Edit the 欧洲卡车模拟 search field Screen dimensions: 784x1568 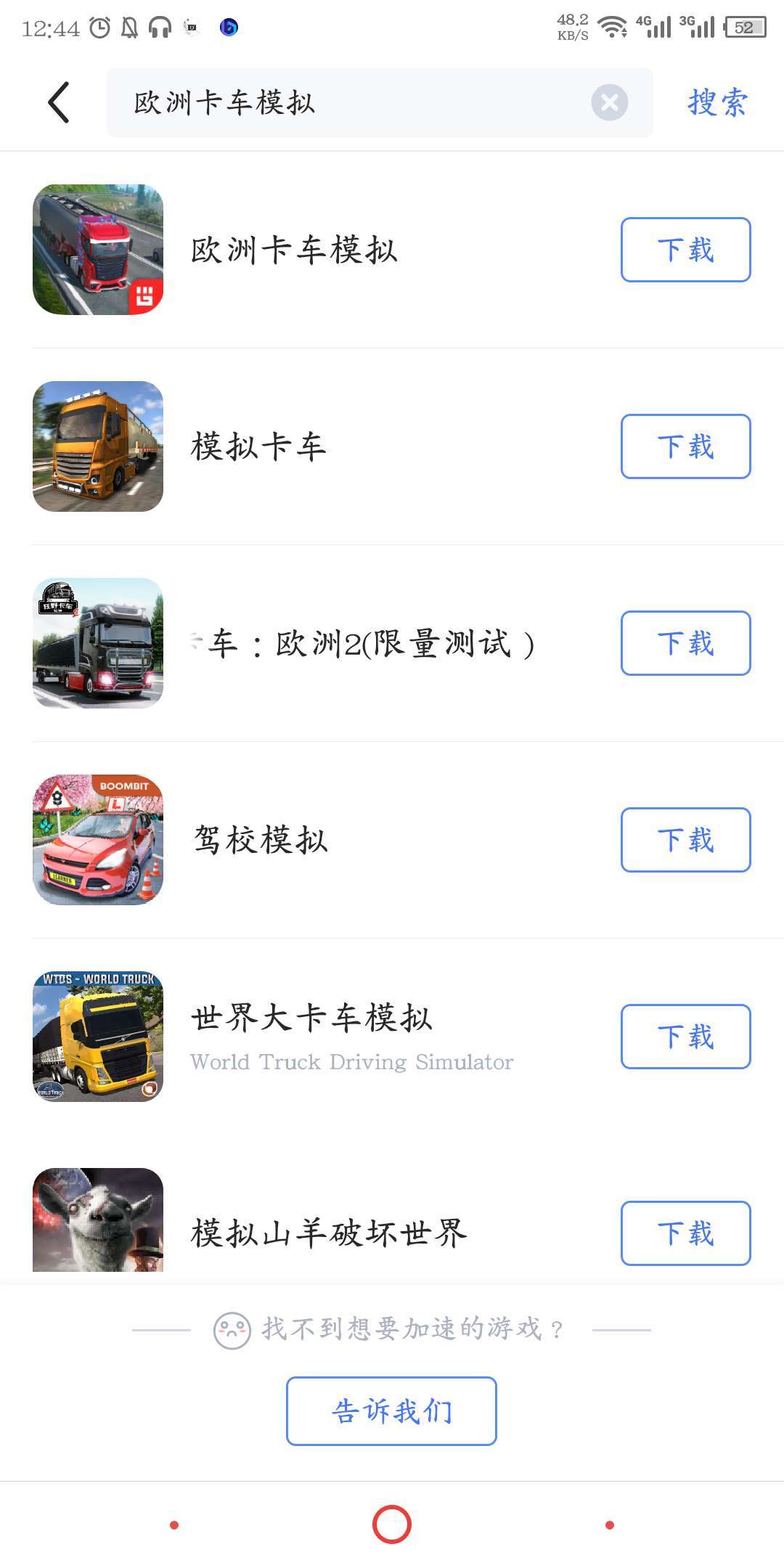coord(348,102)
